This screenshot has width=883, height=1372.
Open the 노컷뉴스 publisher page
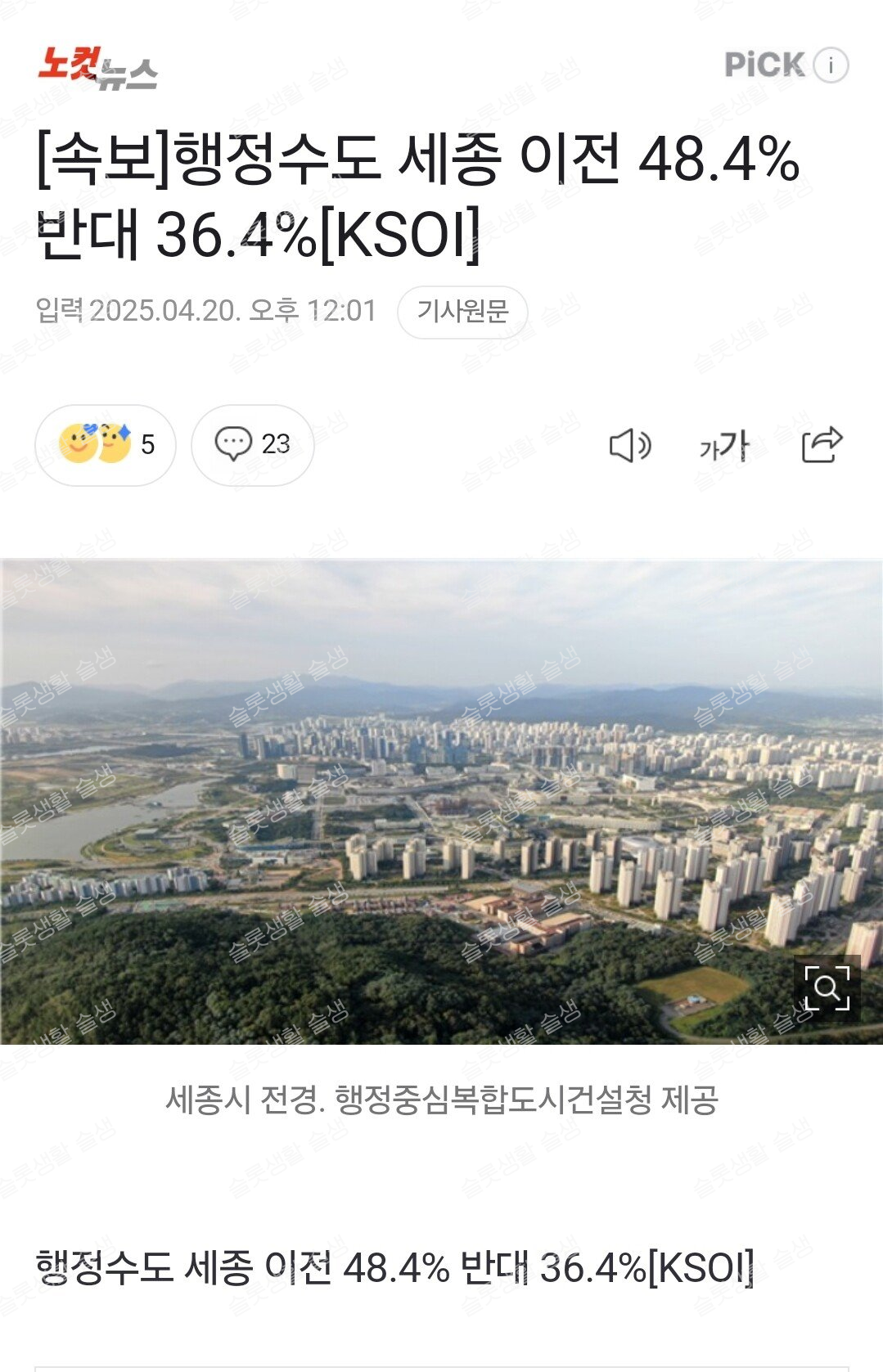point(97,68)
